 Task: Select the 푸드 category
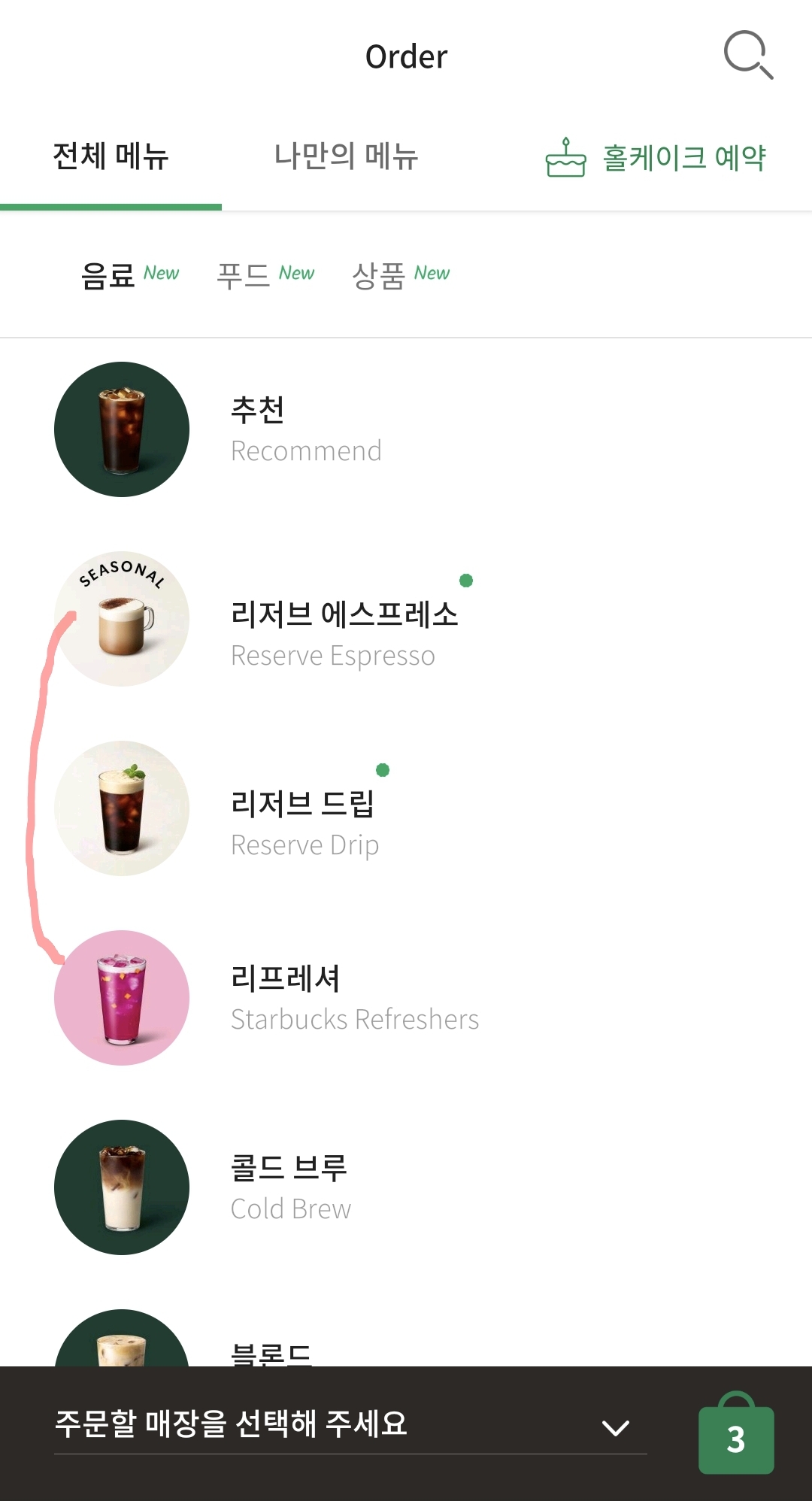coord(265,274)
